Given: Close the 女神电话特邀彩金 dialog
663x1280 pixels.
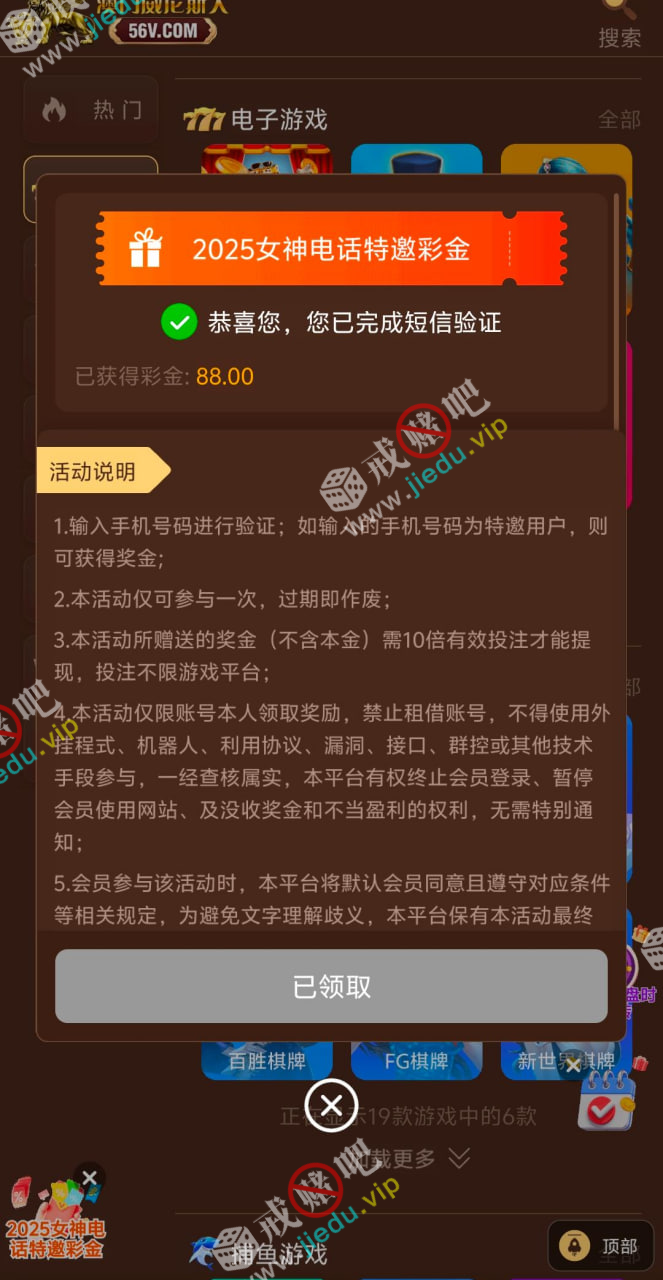Looking at the screenshot, I should (331, 1105).
